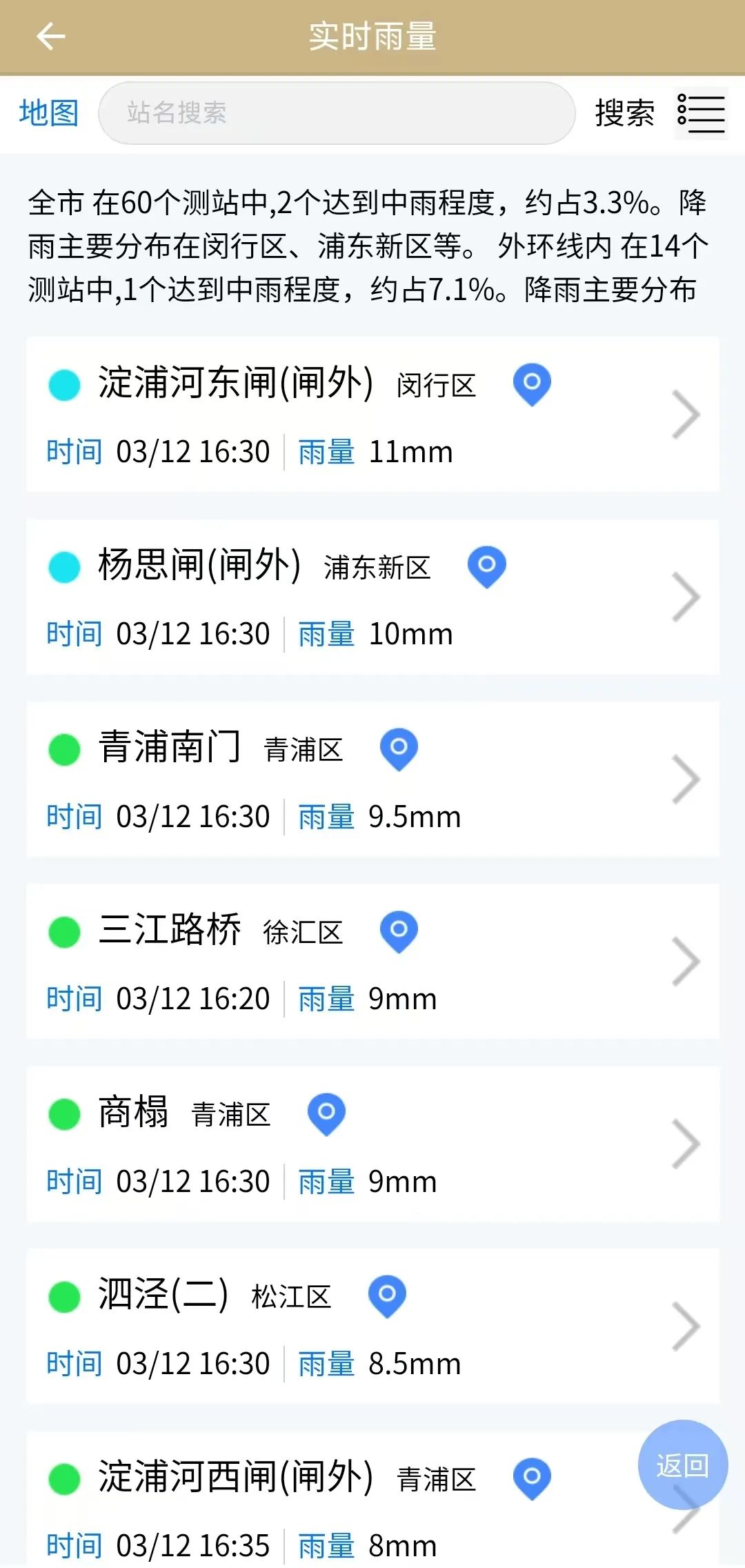Focus the 站名搜索 search field
This screenshot has width=745, height=1568.
(x=337, y=113)
